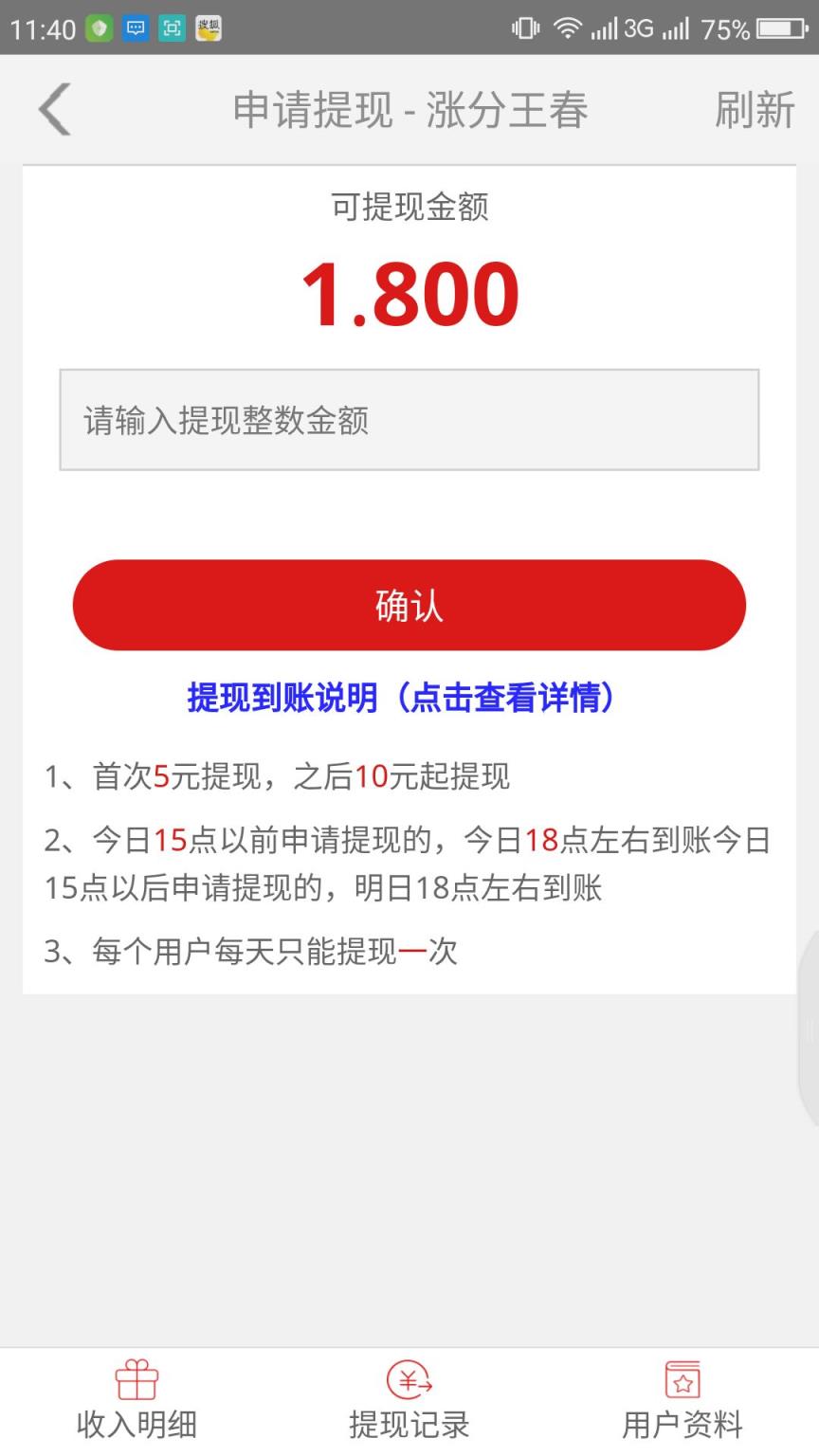The height and width of the screenshot is (1456, 819).
Task: Open the green screenshot notification icon
Action: (172, 28)
